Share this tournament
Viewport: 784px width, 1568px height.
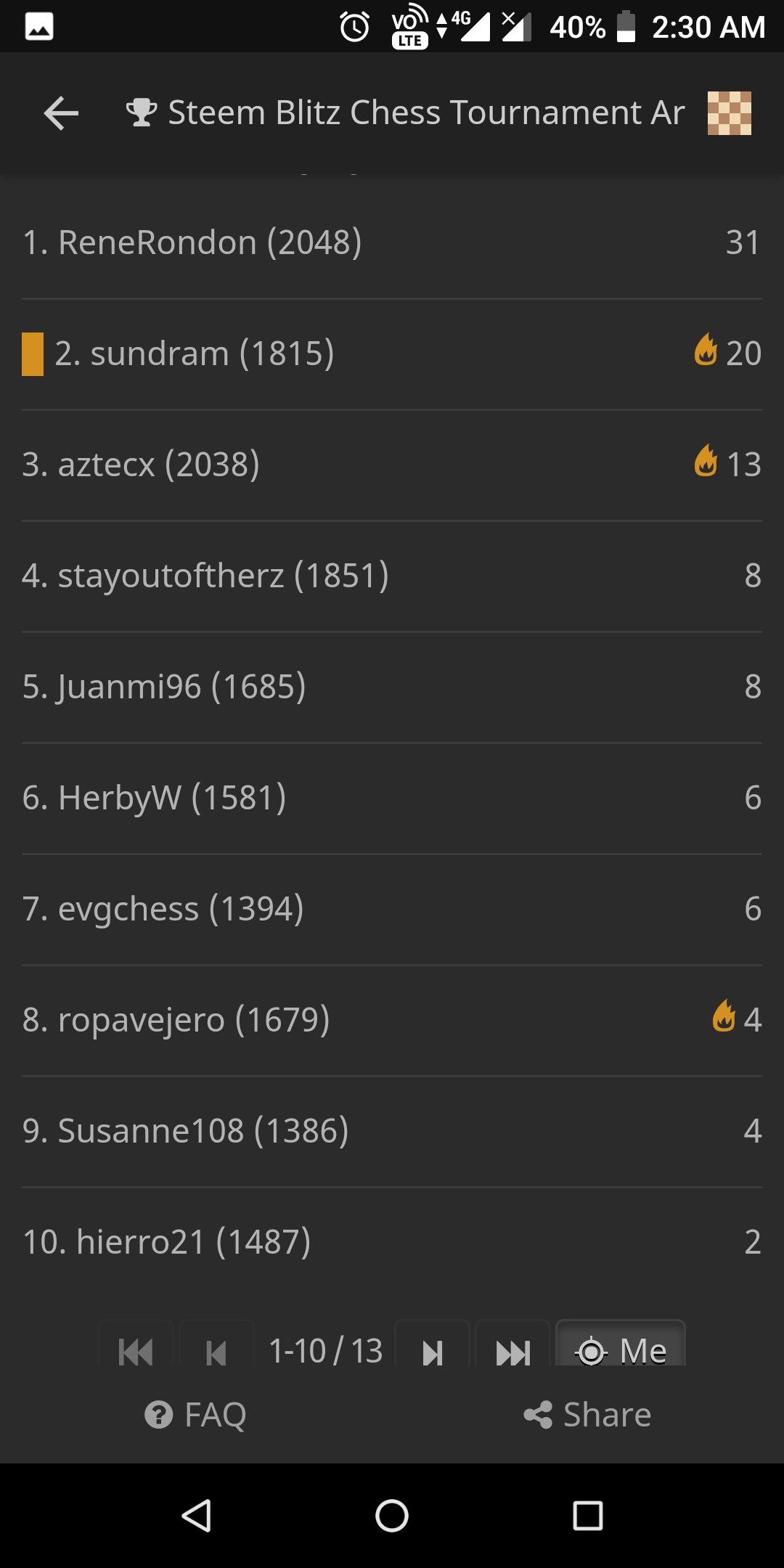coord(588,1415)
